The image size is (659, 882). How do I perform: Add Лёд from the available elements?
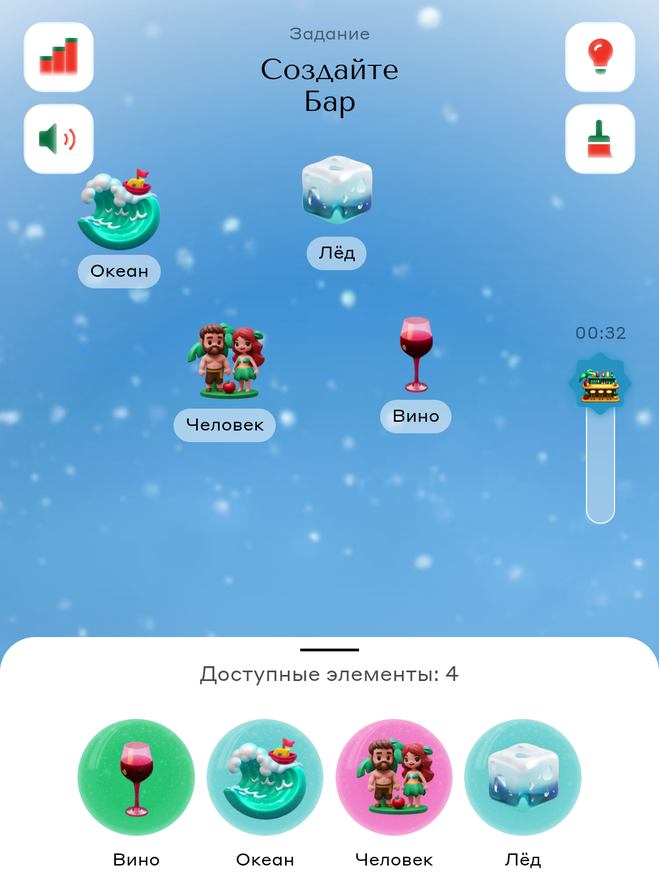pos(522,777)
